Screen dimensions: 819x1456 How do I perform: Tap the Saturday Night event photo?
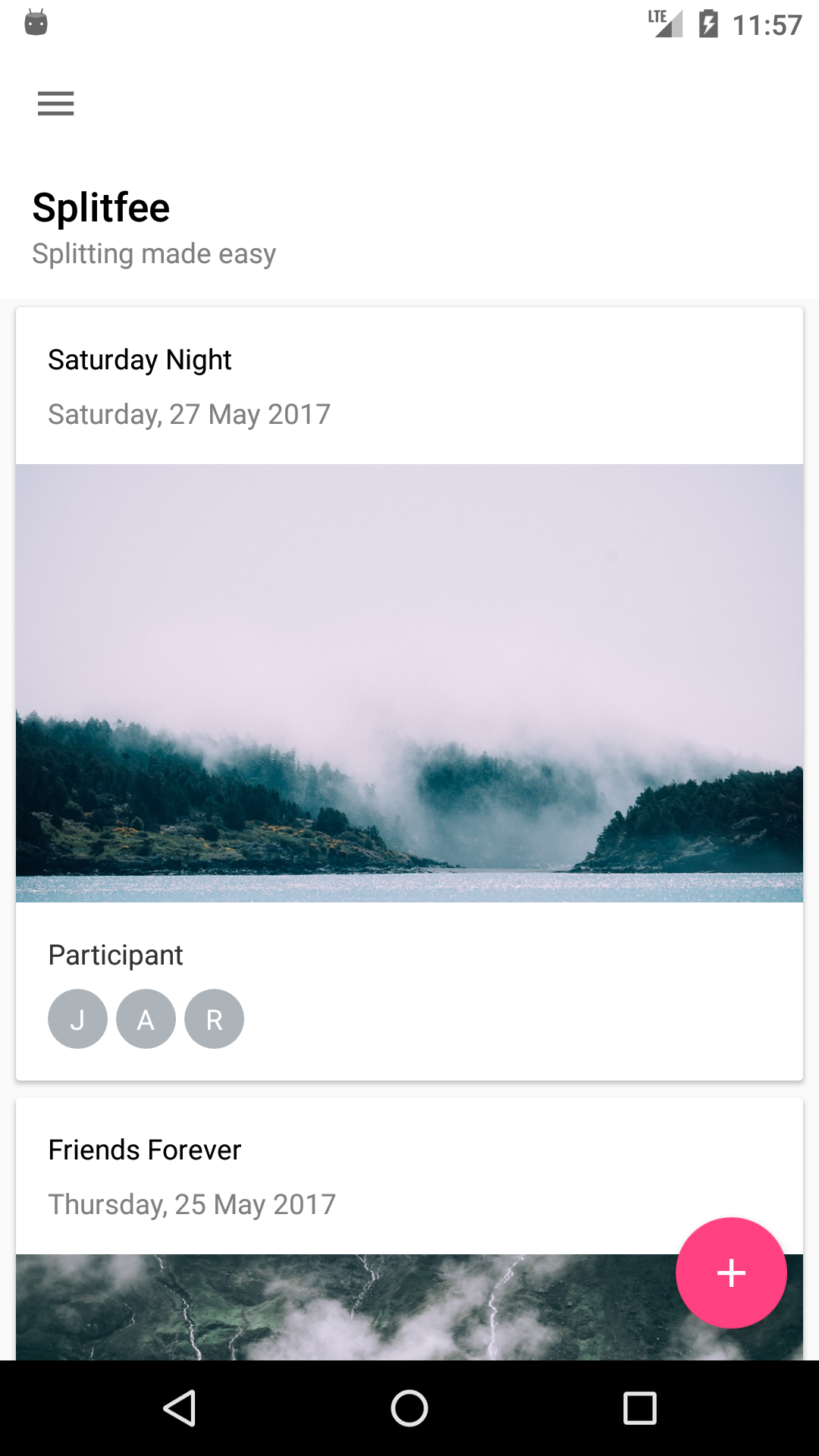pos(409,682)
